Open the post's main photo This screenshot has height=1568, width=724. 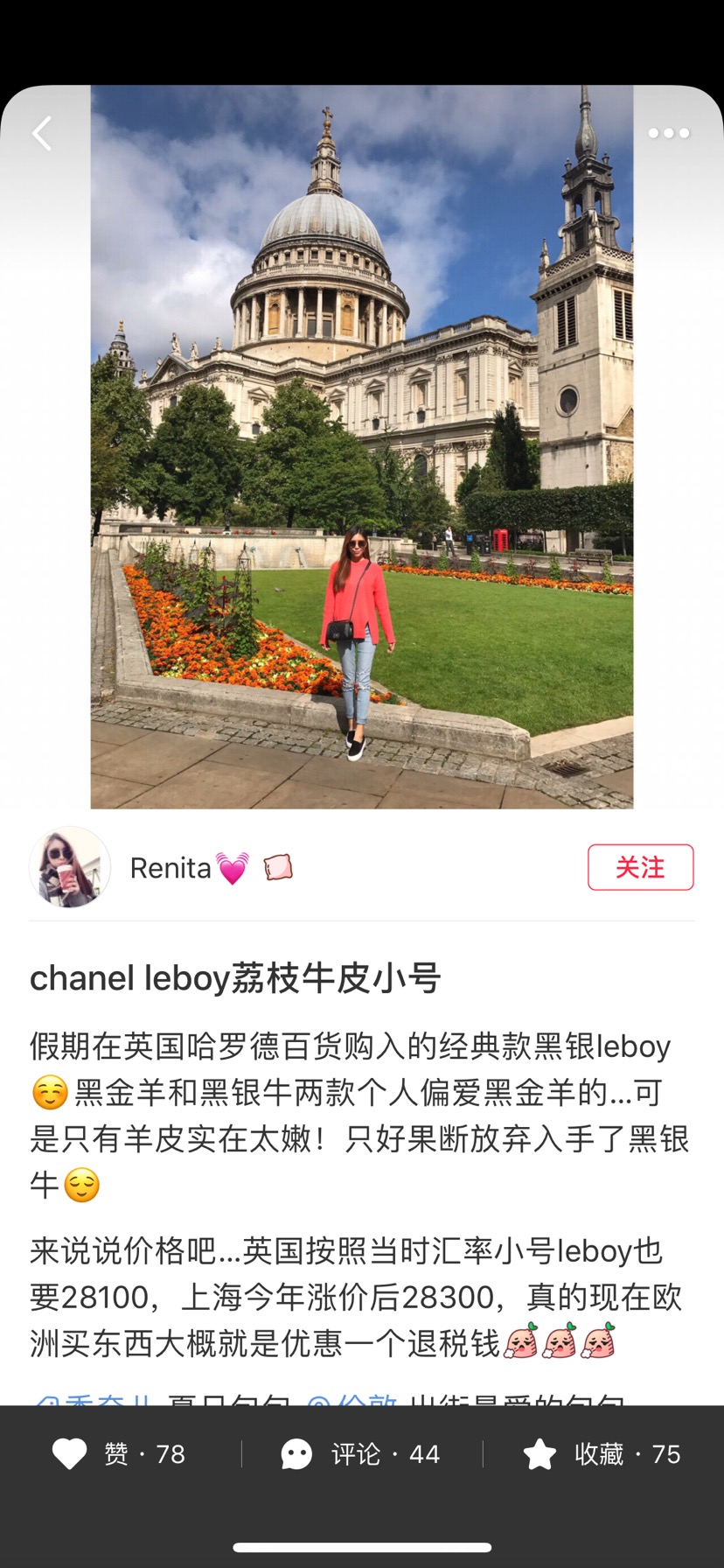point(362,446)
